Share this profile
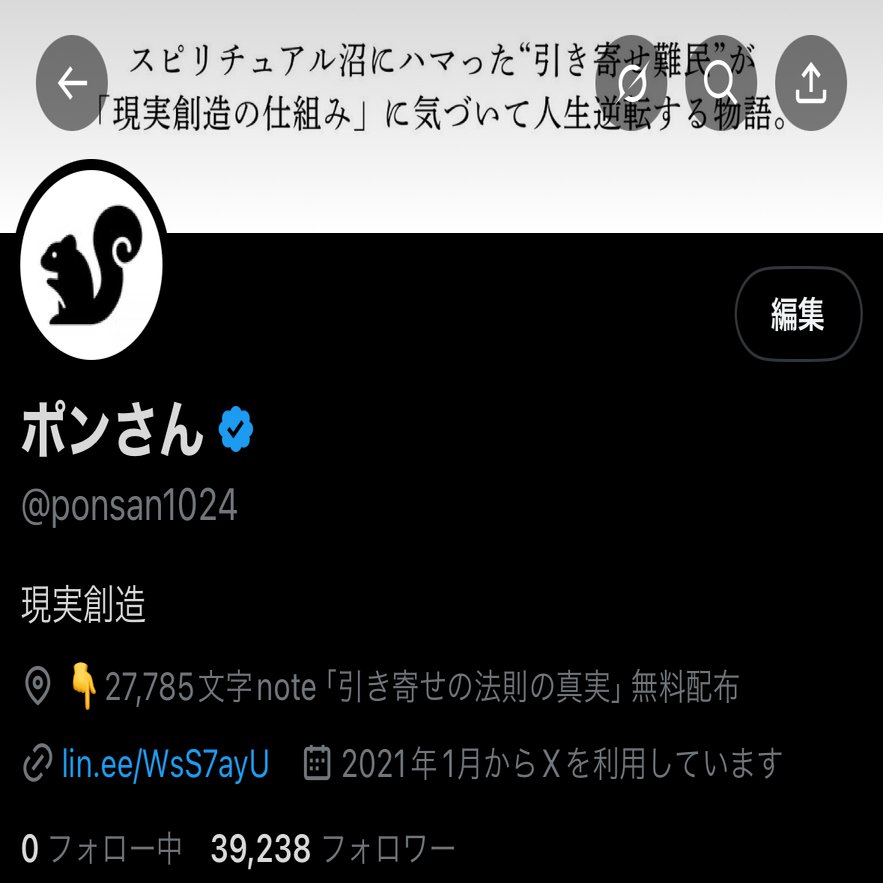This screenshot has height=883, width=883. (x=810, y=83)
